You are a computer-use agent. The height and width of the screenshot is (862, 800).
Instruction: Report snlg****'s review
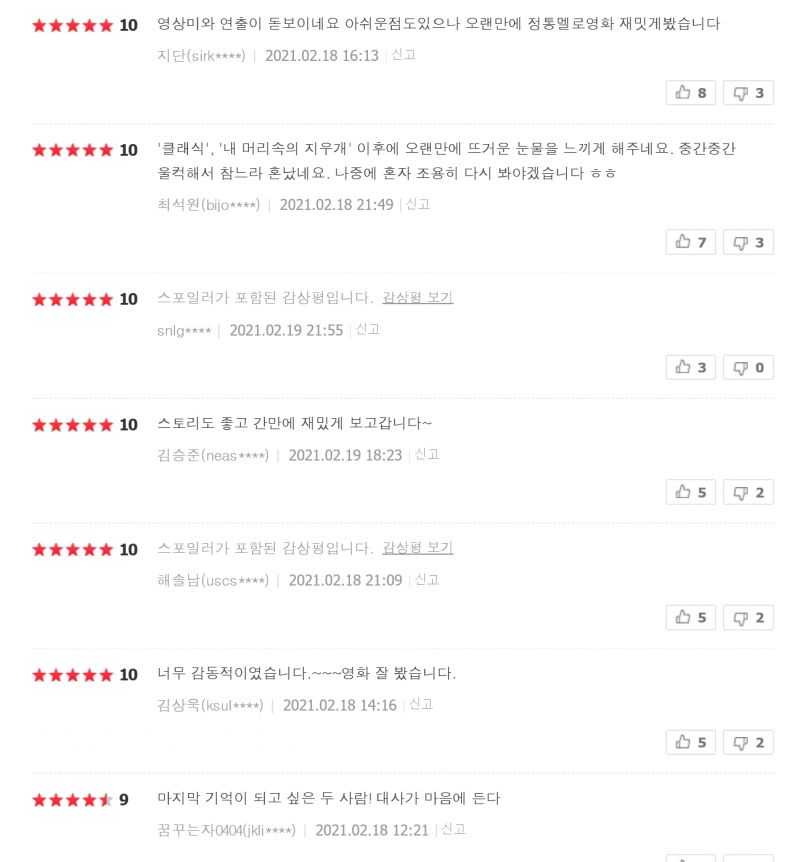pos(368,329)
